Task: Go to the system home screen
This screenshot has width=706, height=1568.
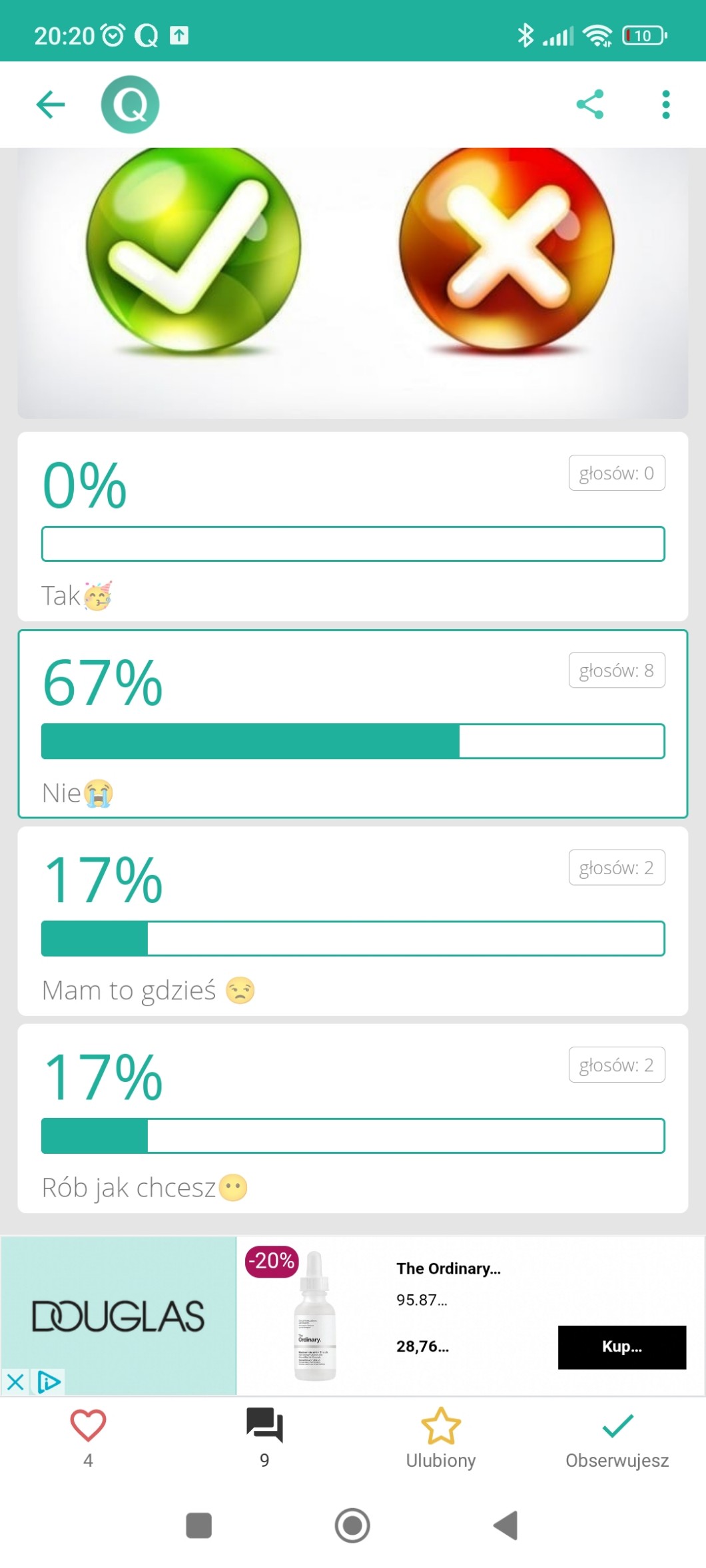Action: [352, 1525]
